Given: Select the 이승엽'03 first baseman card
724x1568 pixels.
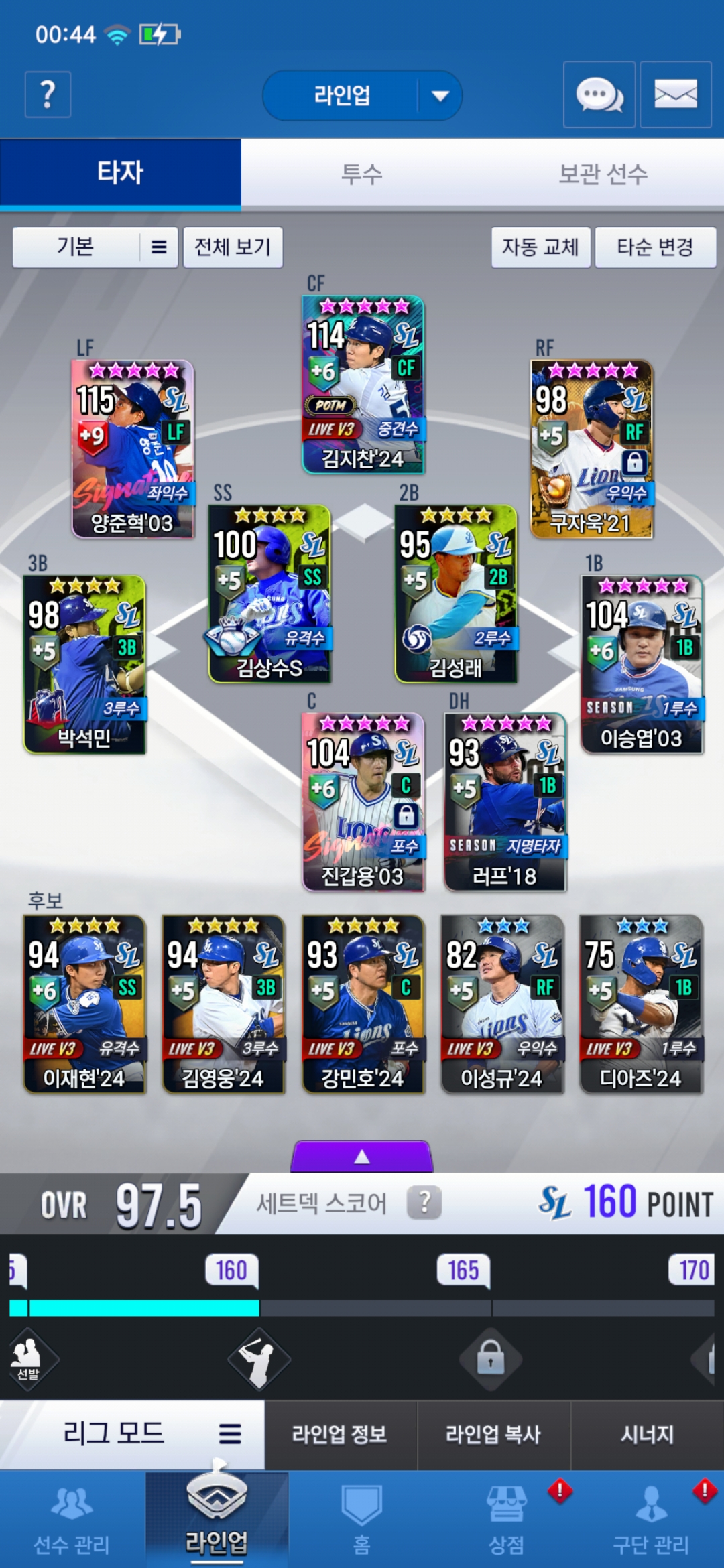Looking at the screenshot, I should tap(642, 664).
